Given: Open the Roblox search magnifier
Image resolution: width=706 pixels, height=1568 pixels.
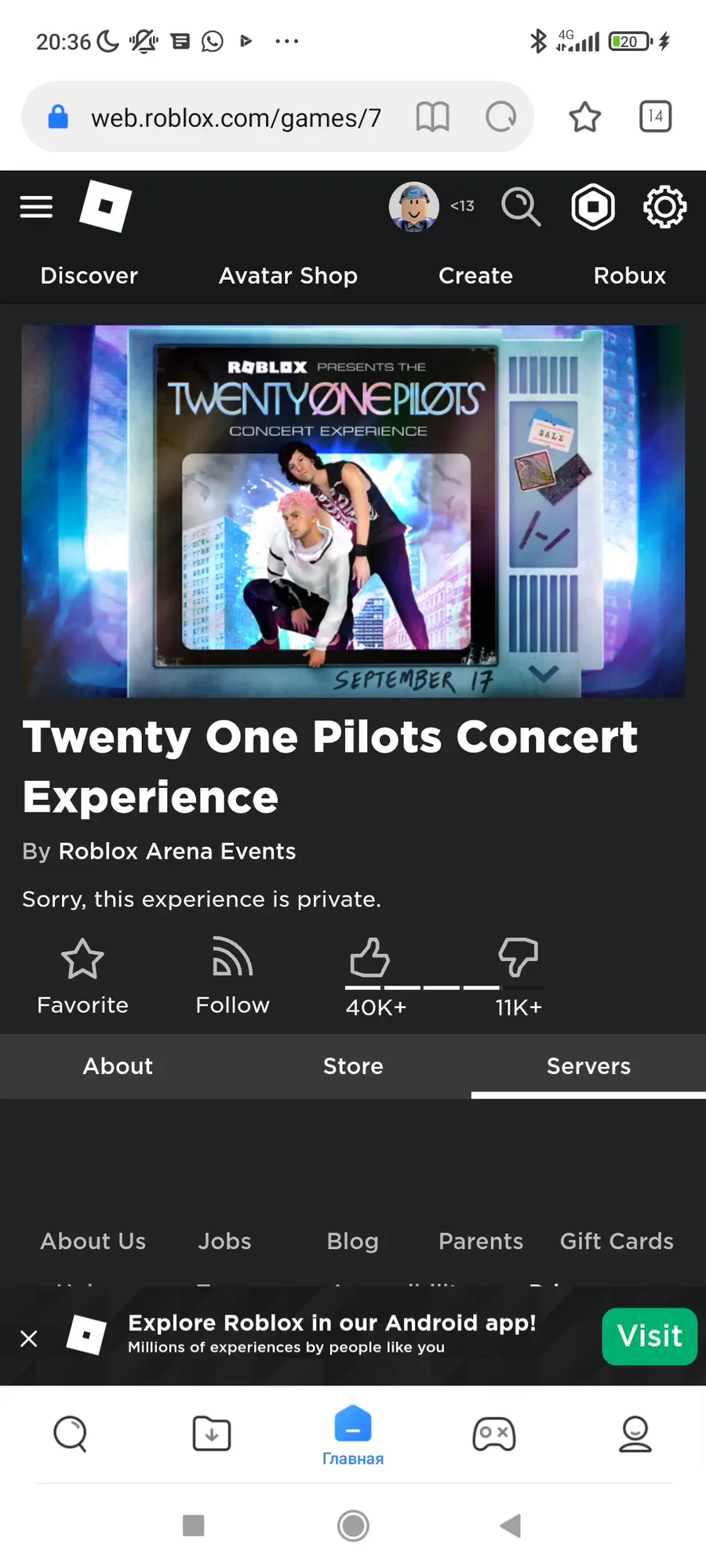Looking at the screenshot, I should click(521, 207).
